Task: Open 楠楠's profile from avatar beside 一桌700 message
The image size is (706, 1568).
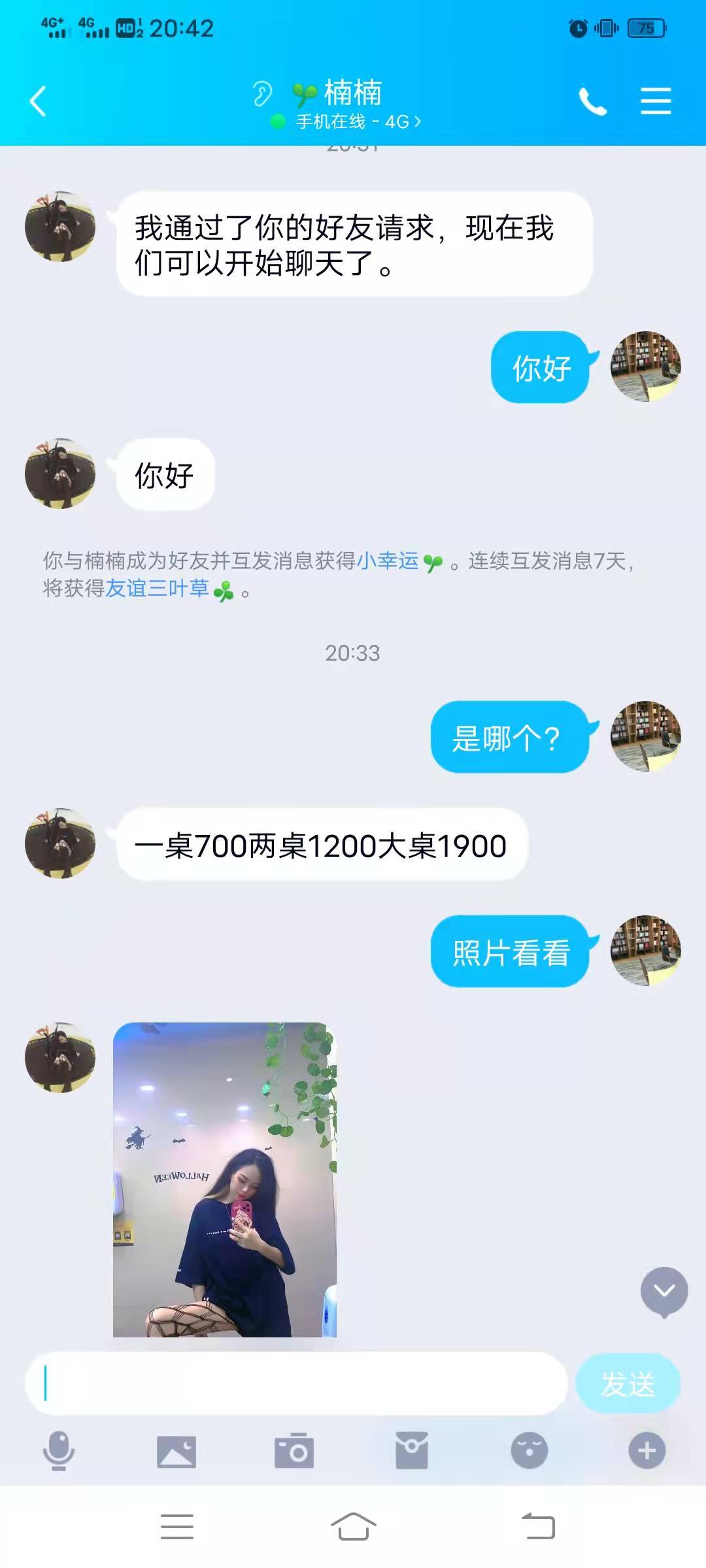Action: [x=60, y=843]
